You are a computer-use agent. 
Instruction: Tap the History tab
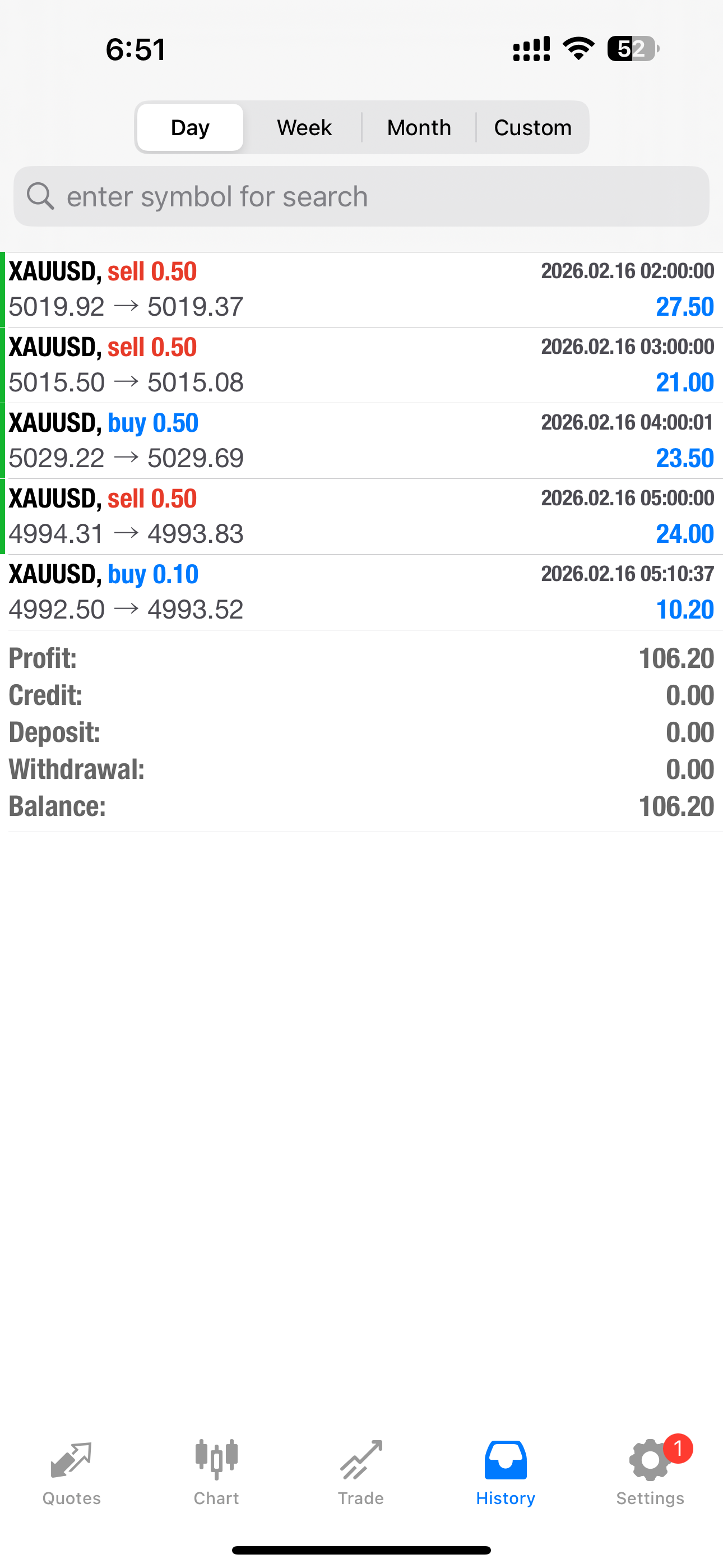tap(505, 1472)
